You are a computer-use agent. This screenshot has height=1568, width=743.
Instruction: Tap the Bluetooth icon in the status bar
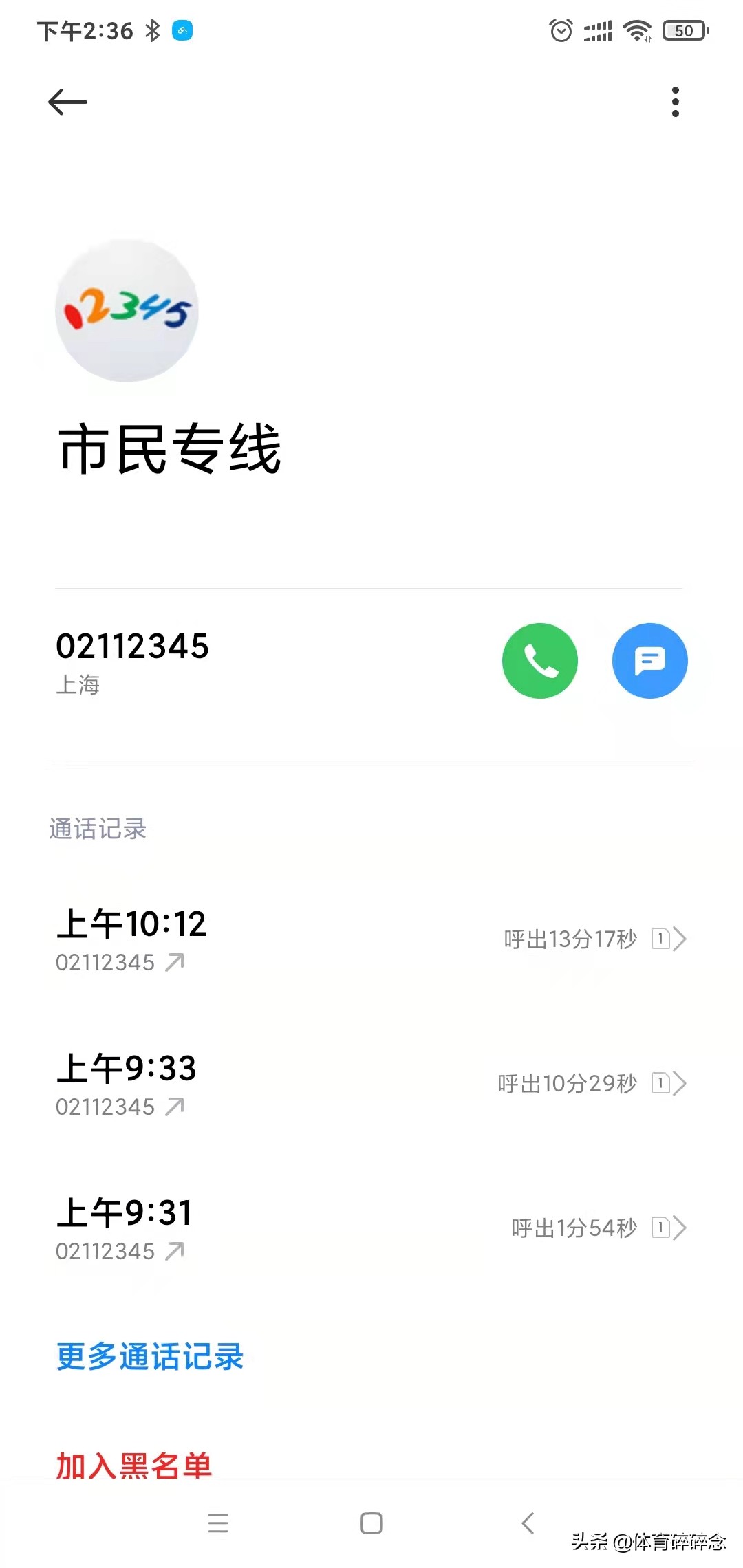point(153,29)
